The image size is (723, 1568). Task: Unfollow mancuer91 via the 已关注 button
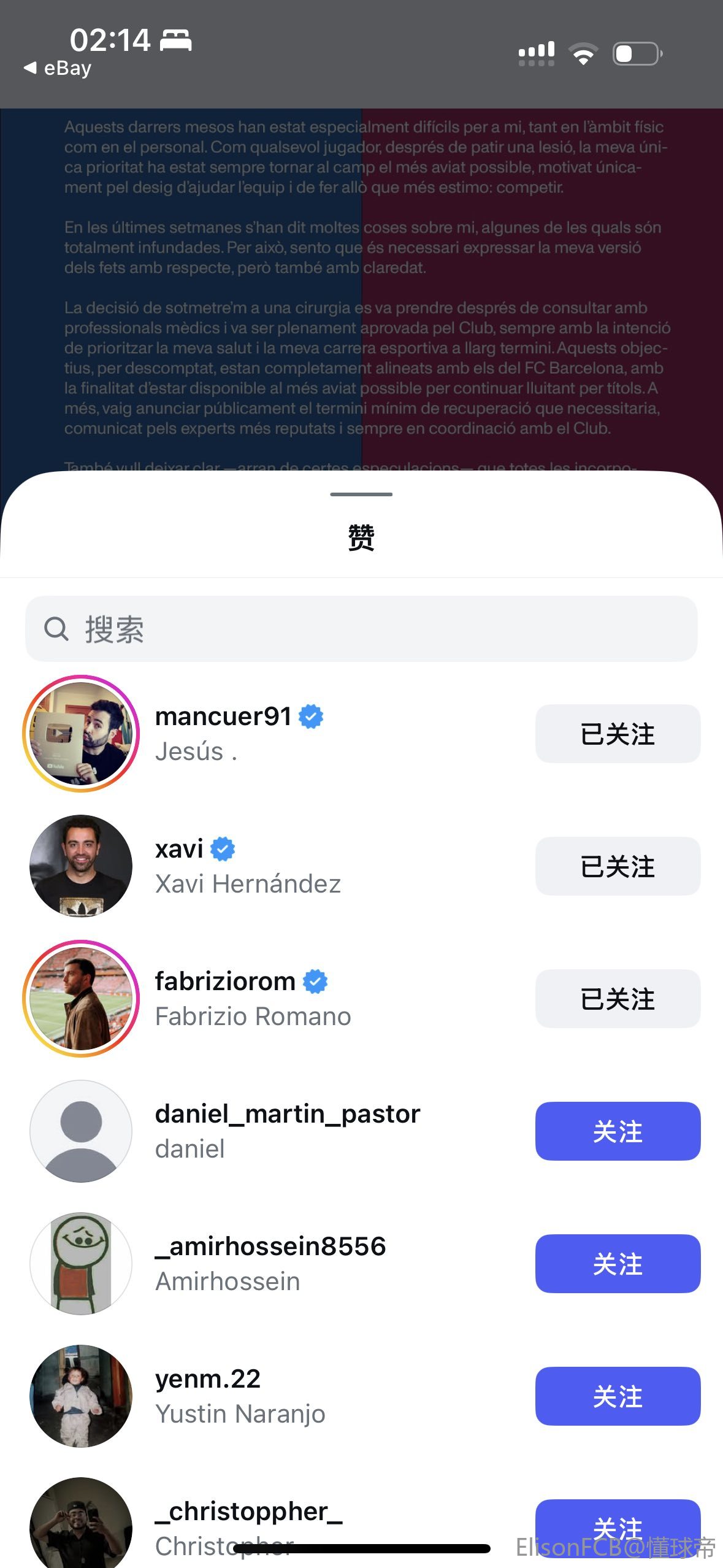point(617,734)
